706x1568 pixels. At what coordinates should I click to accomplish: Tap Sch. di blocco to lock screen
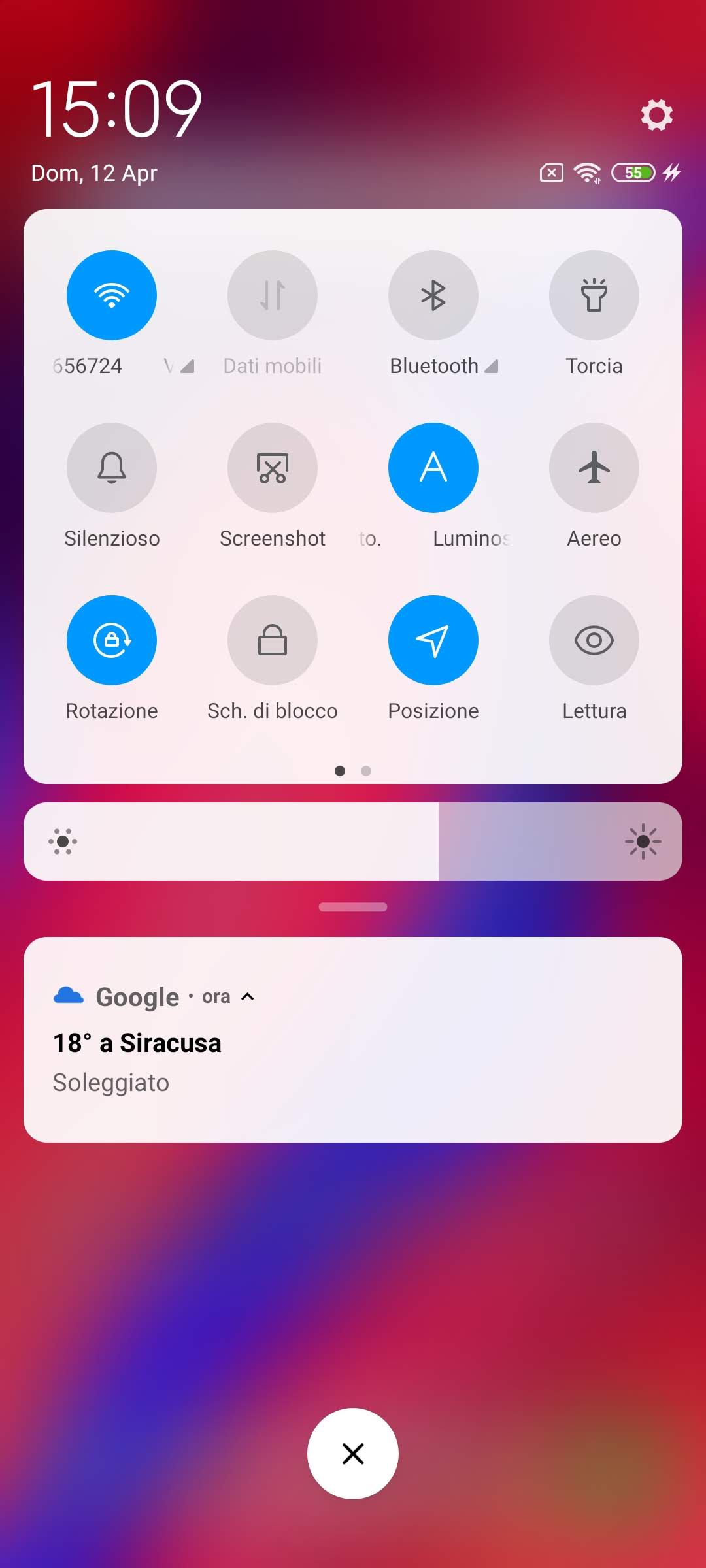pyautogui.click(x=273, y=640)
